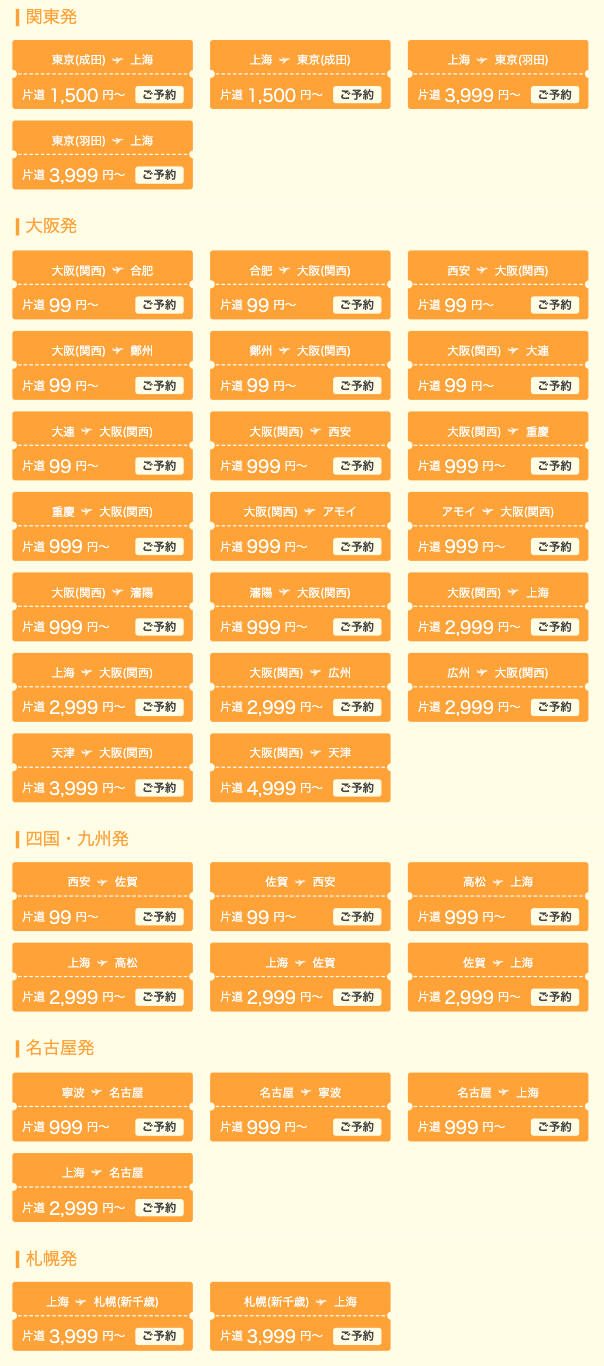
Task: Tap ご予約 for 東京(羽田) to 上海
Action: point(160,175)
